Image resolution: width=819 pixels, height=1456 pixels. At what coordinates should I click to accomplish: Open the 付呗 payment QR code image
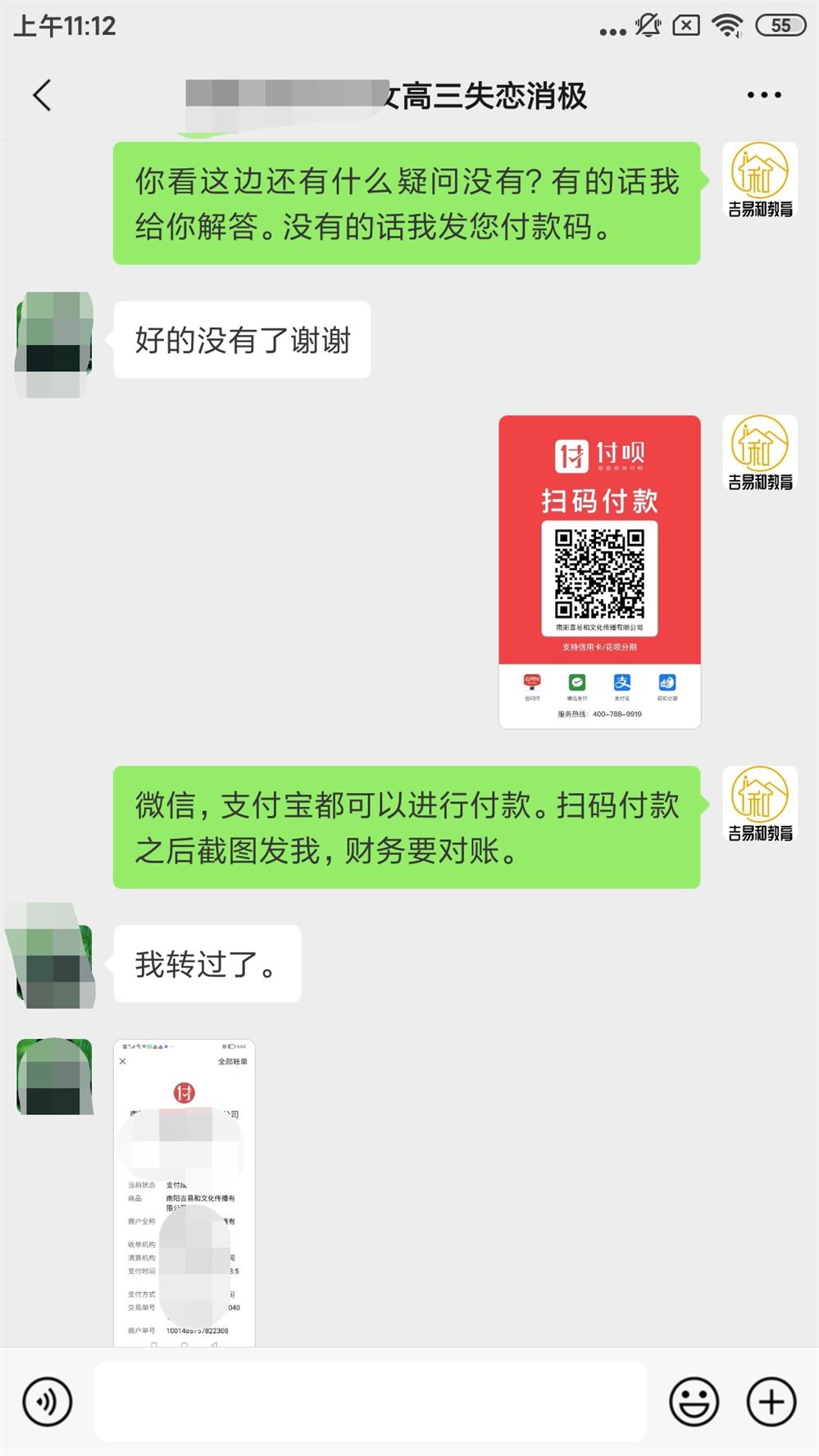point(599,572)
